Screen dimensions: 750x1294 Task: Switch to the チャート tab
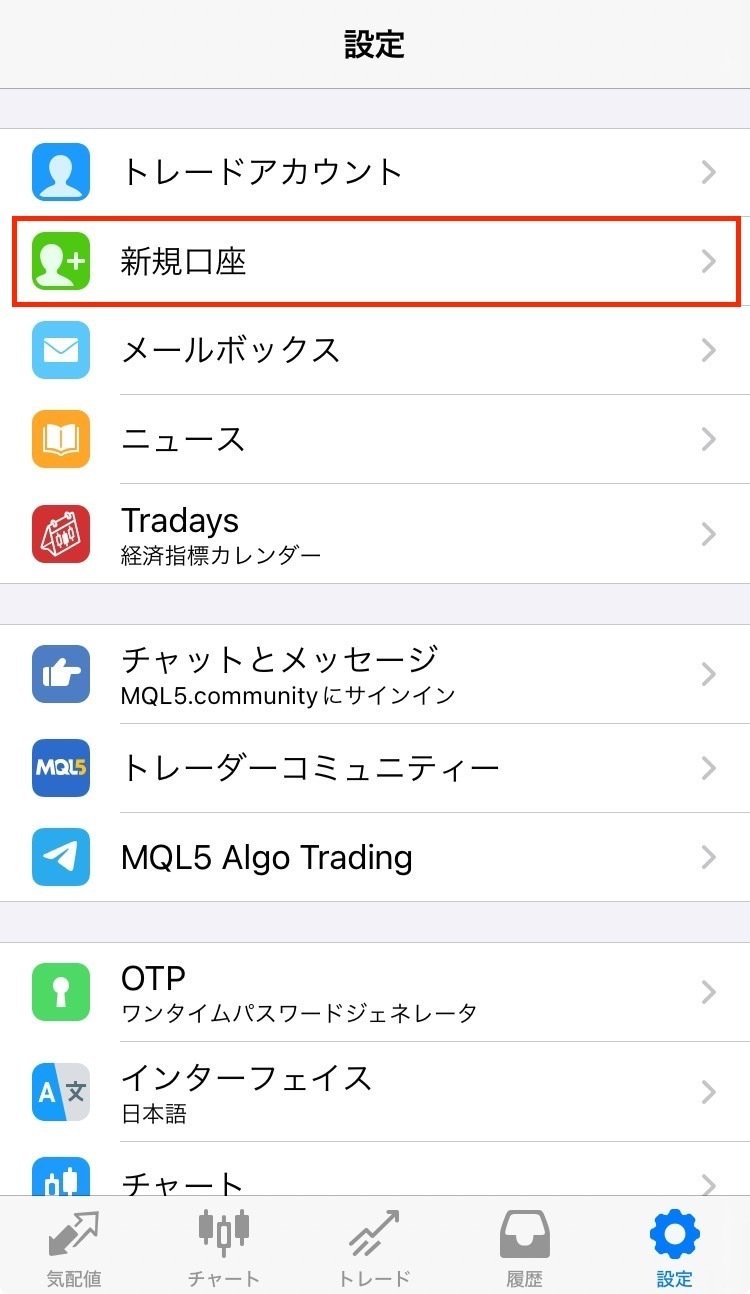point(224,1246)
